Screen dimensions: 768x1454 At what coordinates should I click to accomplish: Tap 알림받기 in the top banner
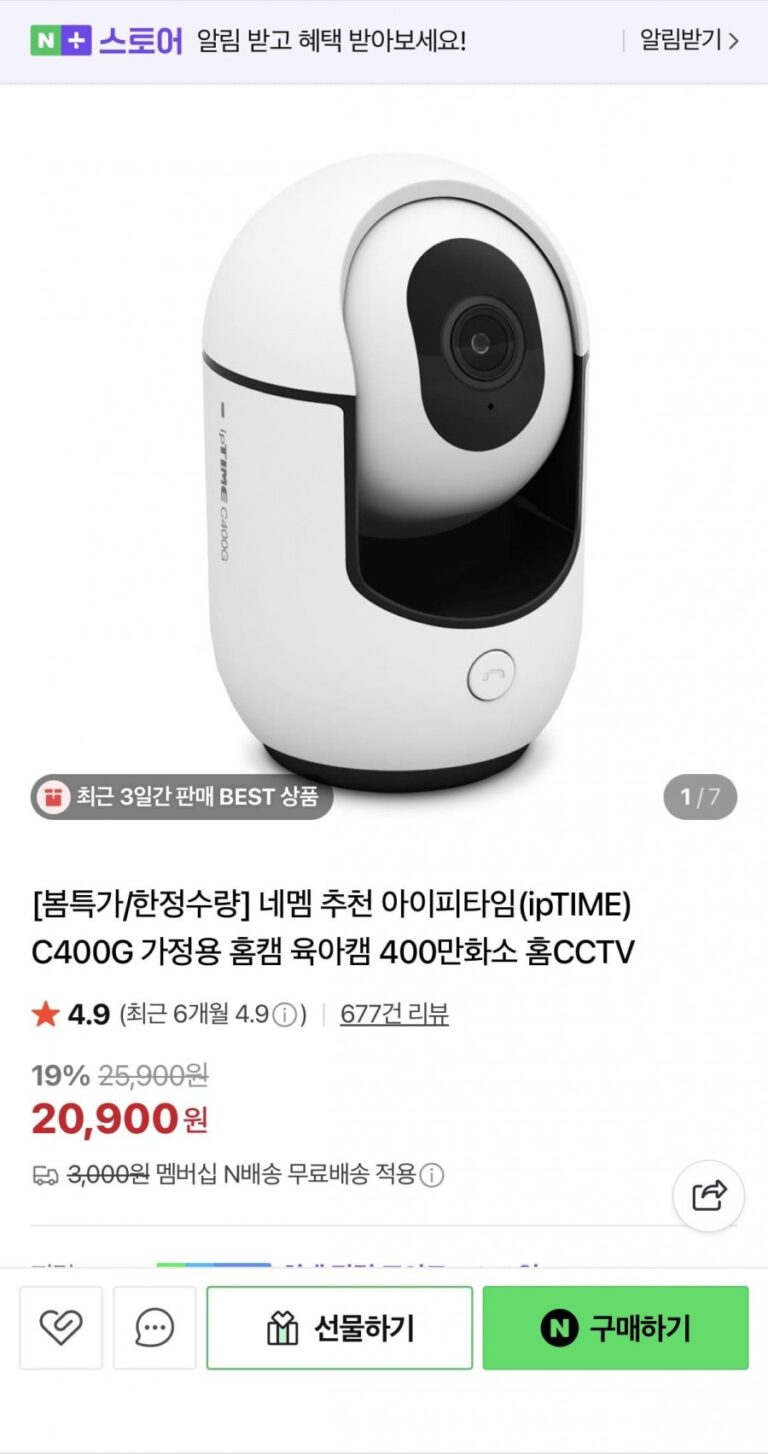click(x=688, y=41)
